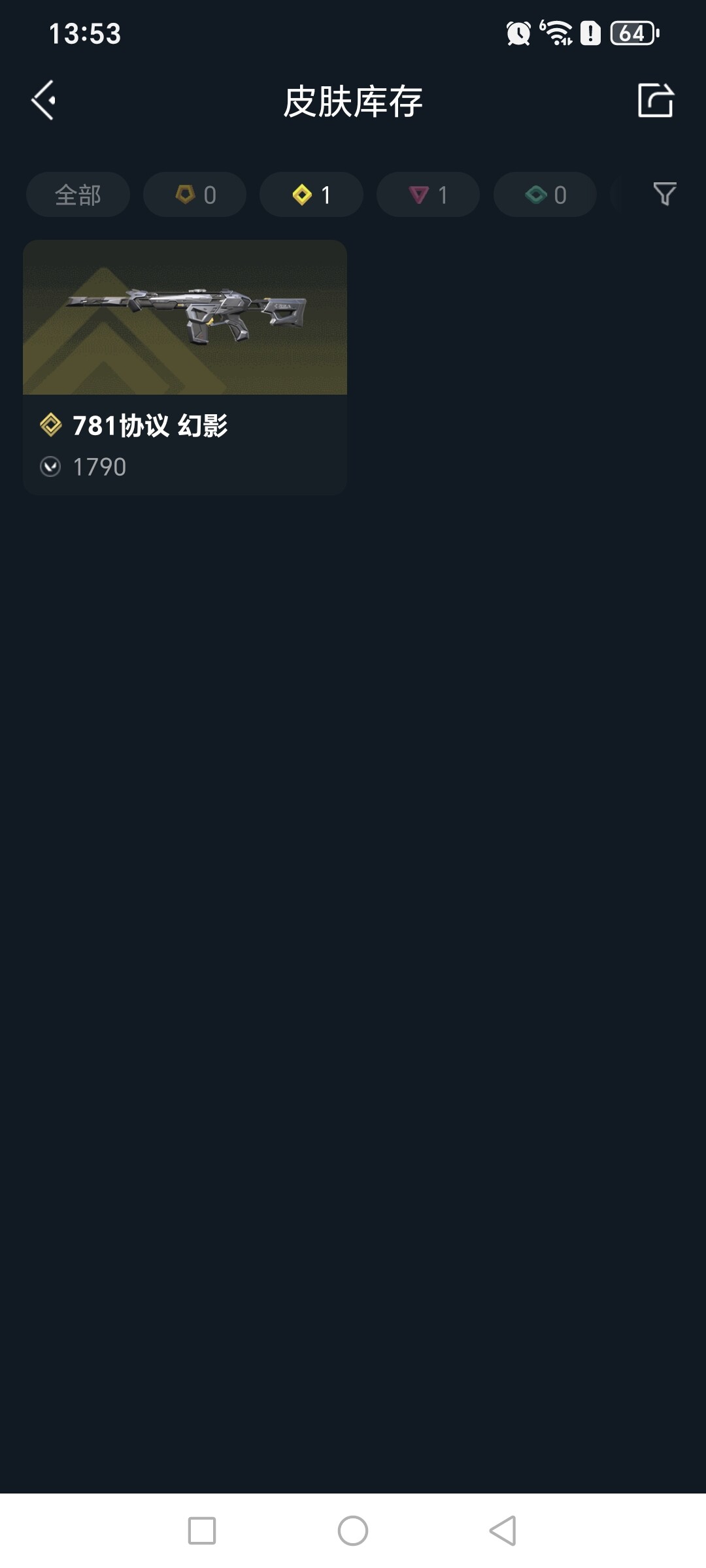This screenshot has height=1568, width=706.
Task: Share the skin inventory
Action: point(655,101)
